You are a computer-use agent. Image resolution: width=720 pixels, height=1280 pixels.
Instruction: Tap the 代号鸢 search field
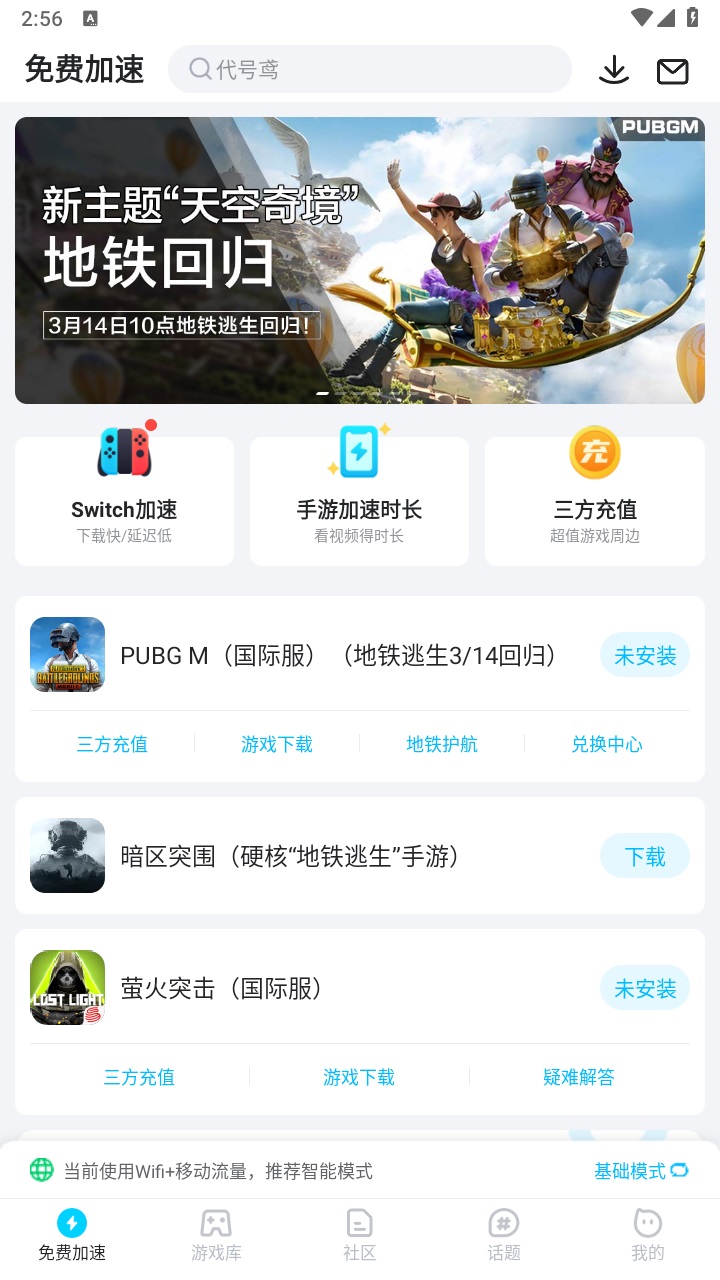370,69
